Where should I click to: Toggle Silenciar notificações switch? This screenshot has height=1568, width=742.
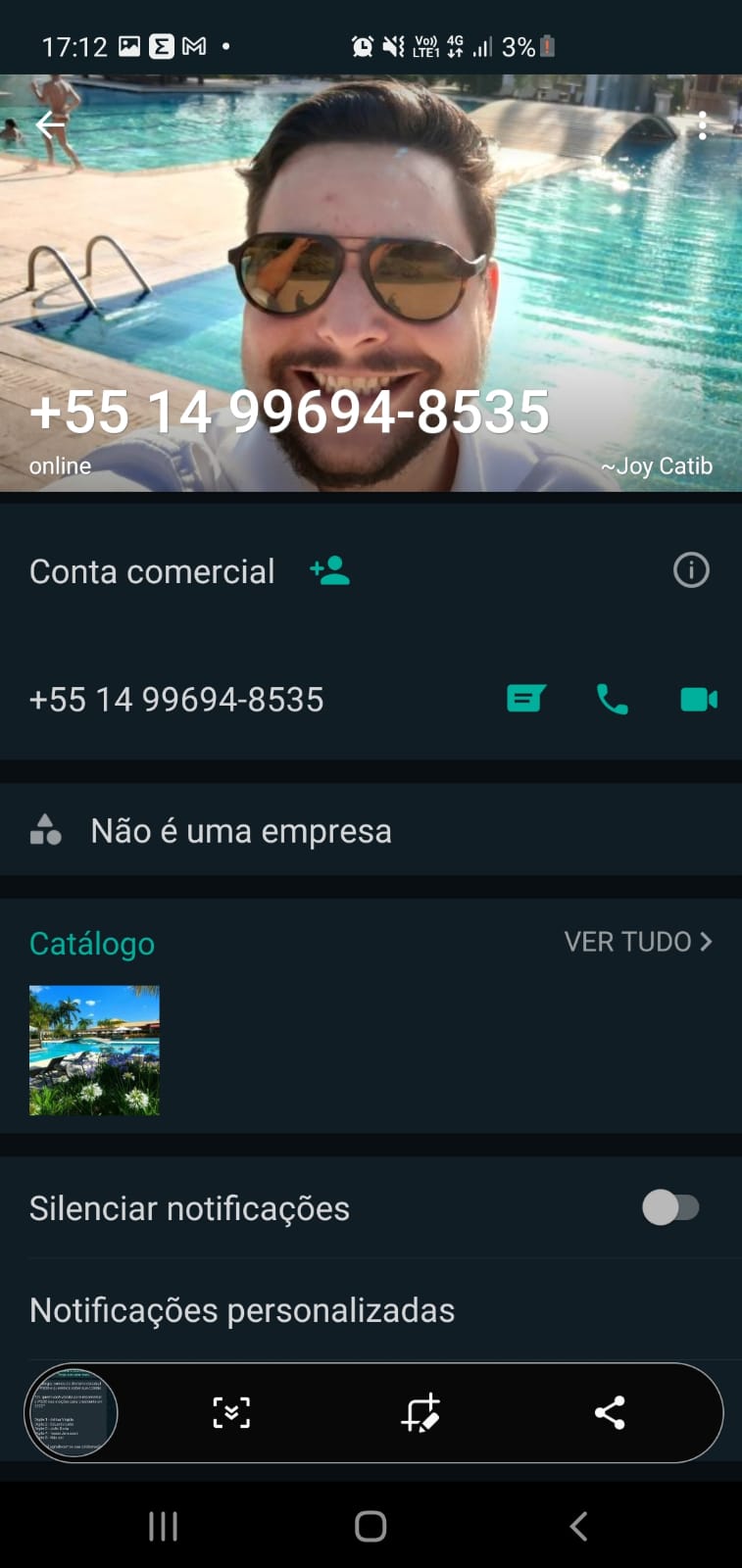point(670,1207)
